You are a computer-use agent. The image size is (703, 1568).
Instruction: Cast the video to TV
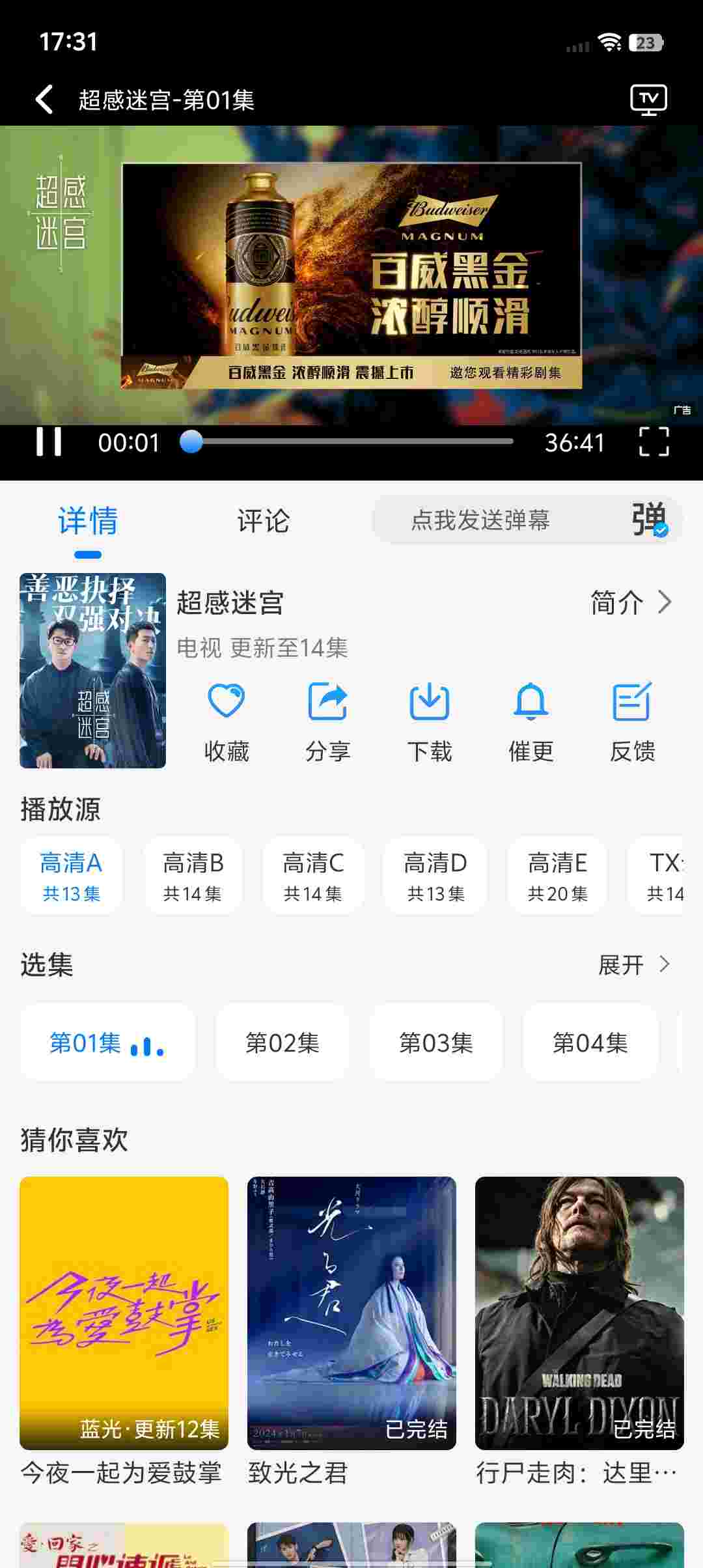point(648,100)
